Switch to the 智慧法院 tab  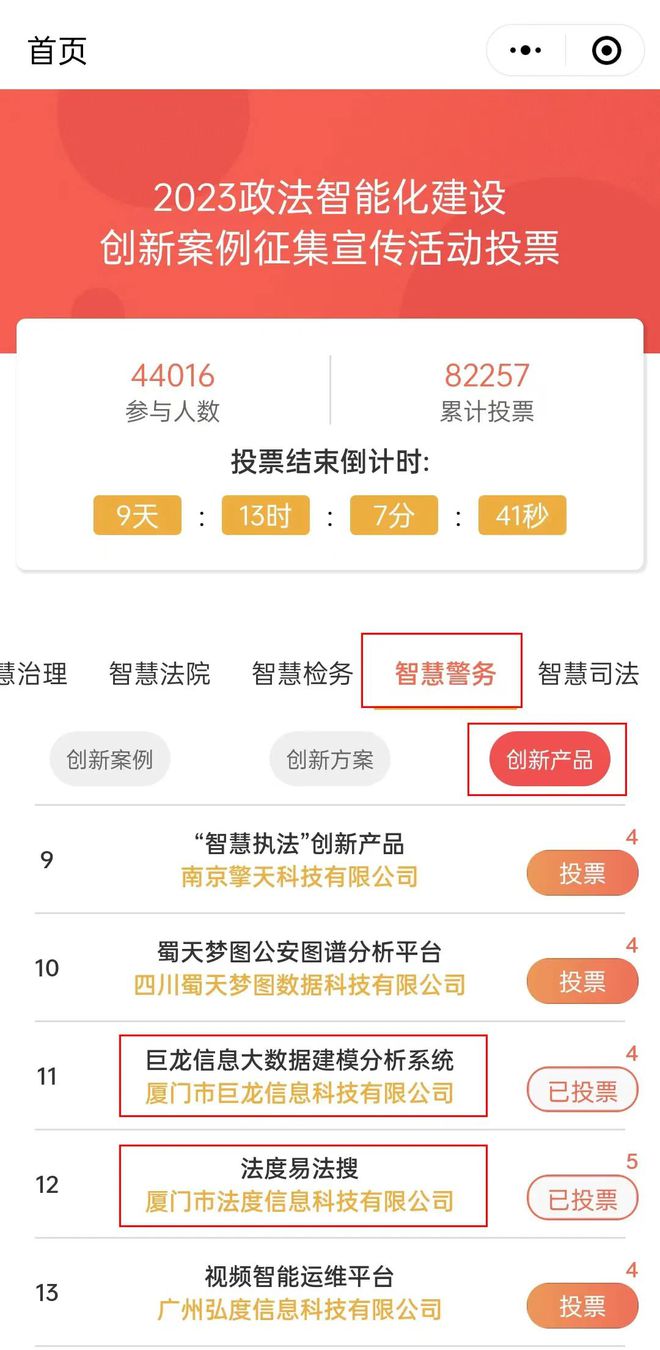coord(160,674)
